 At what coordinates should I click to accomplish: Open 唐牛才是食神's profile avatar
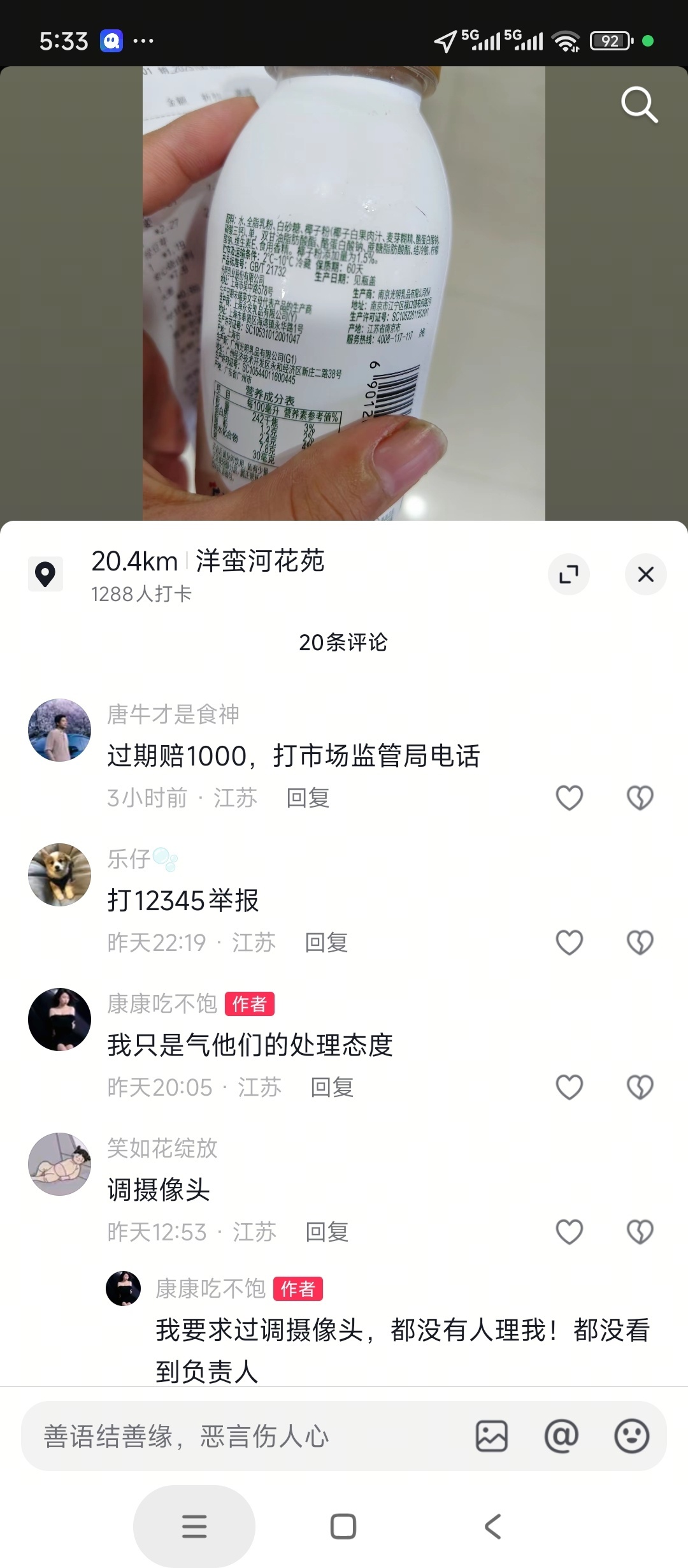(x=59, y=730)
